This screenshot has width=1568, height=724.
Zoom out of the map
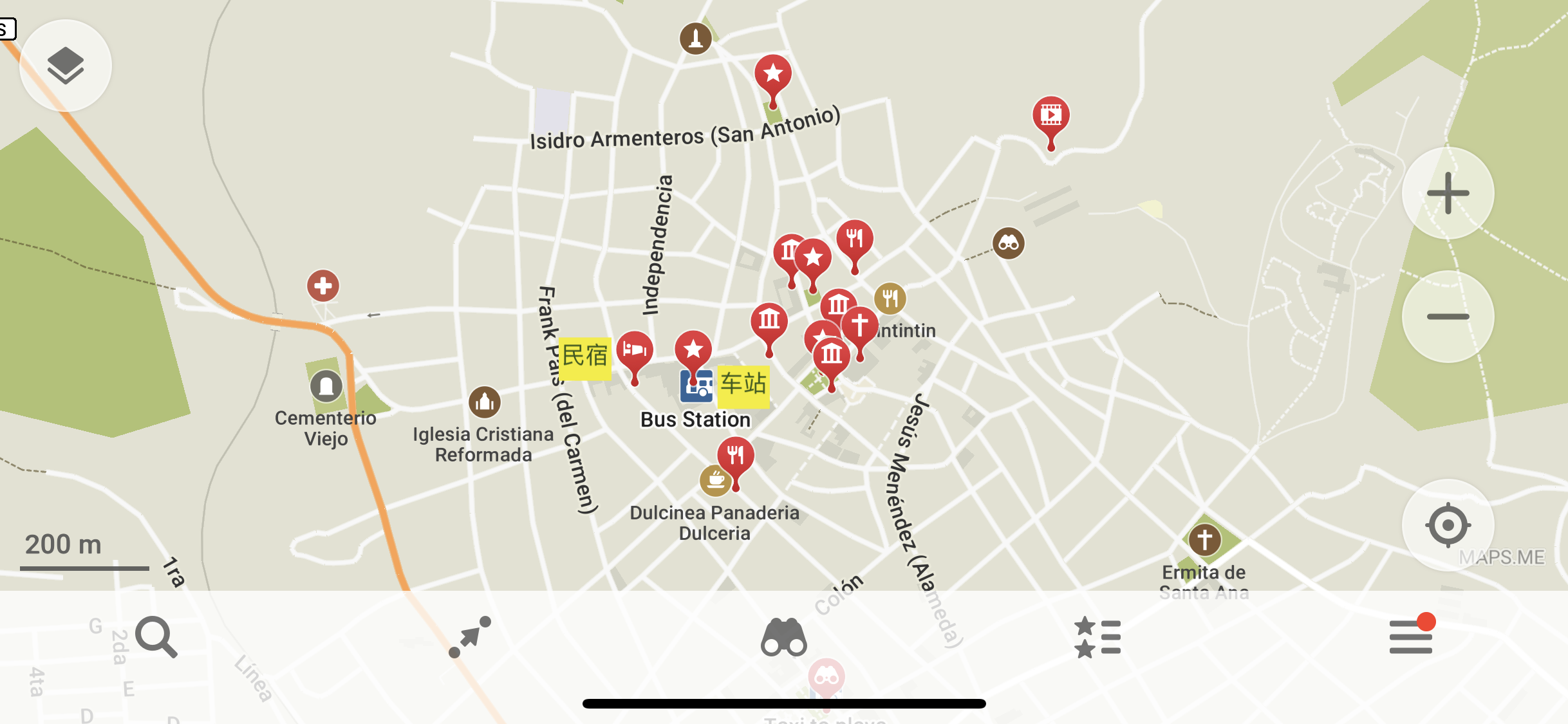pyautogui.click(x=1448, y=317)
